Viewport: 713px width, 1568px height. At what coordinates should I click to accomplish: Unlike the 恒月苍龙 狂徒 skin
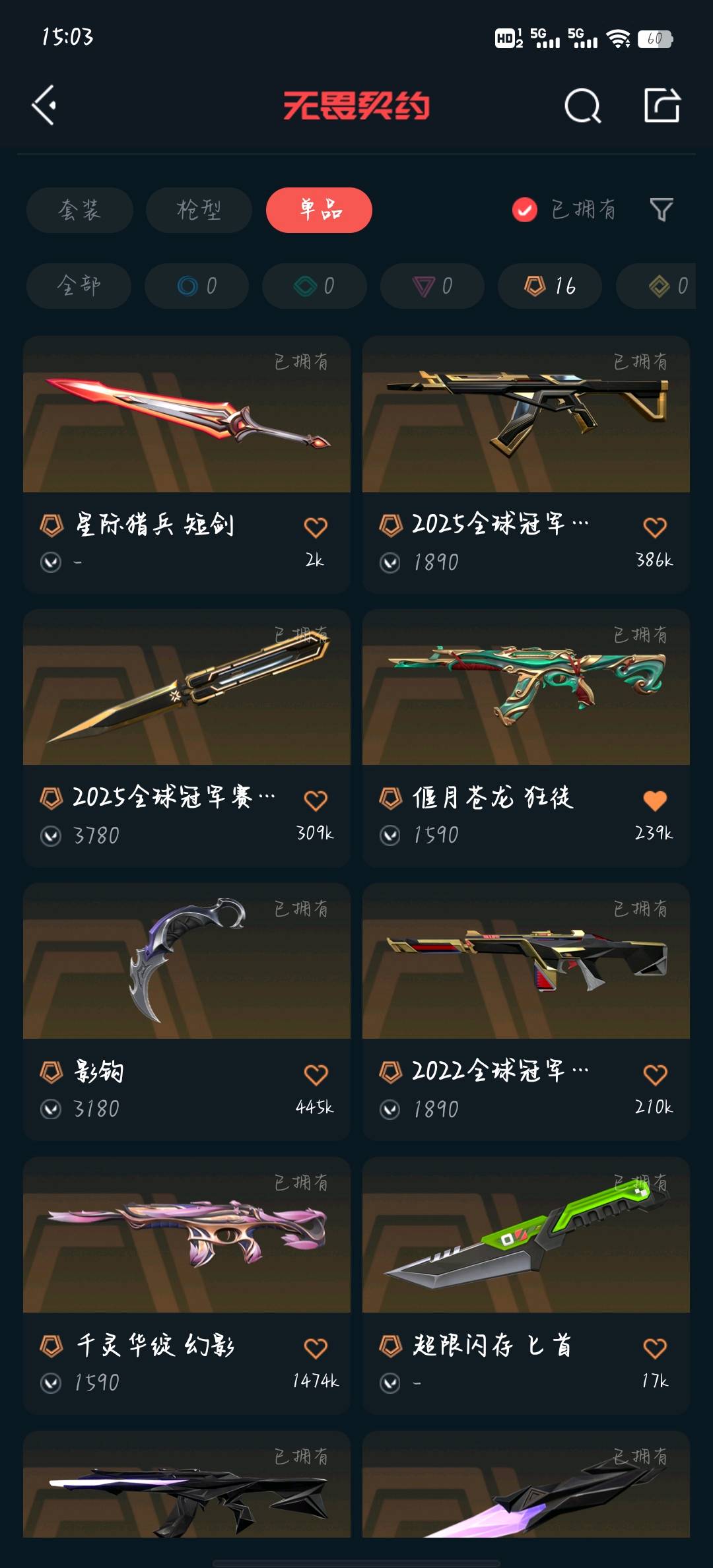(655, 800)
